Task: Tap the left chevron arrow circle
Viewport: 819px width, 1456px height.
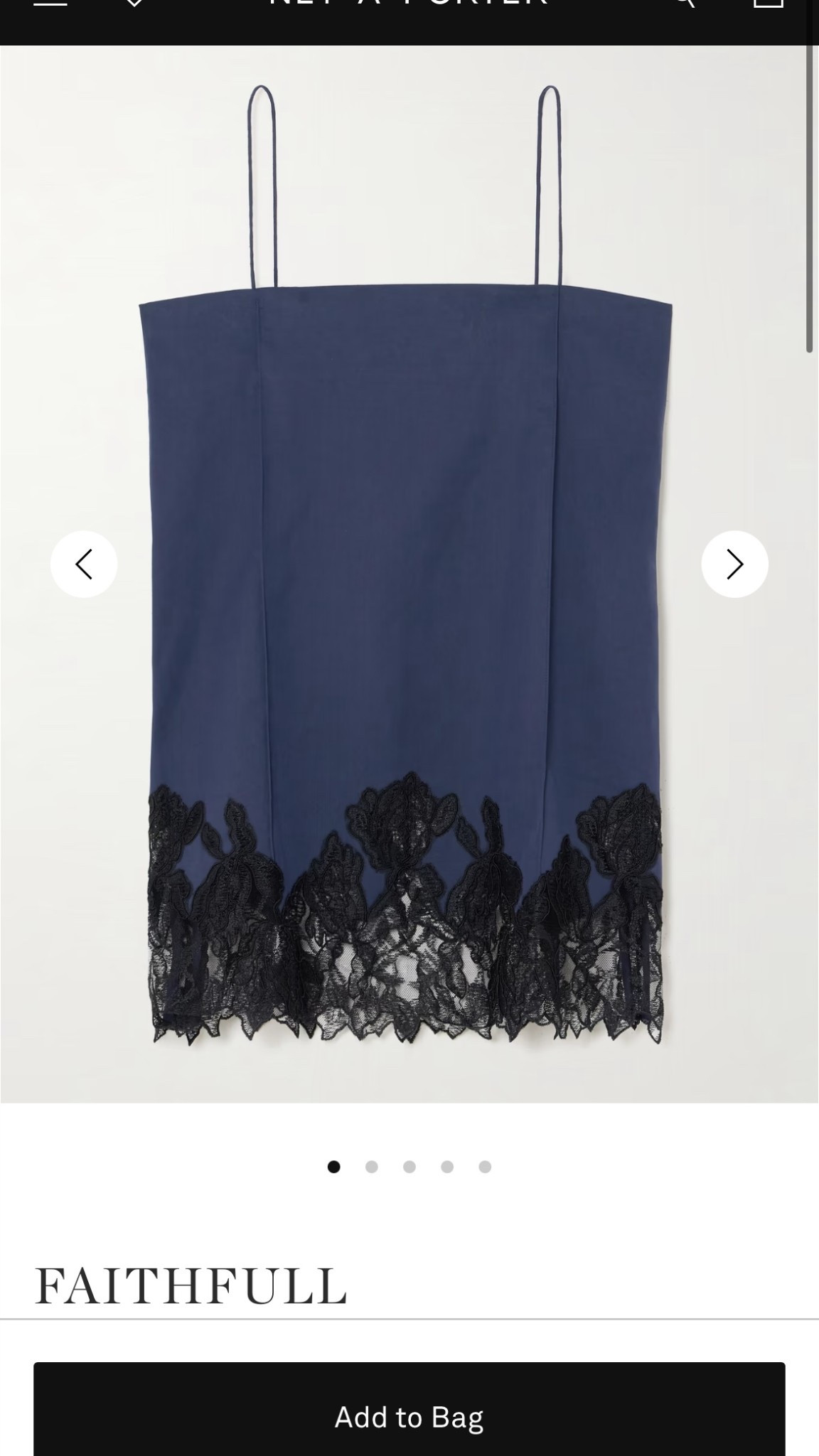Action: pyautogui.click(x=85, y=564)
